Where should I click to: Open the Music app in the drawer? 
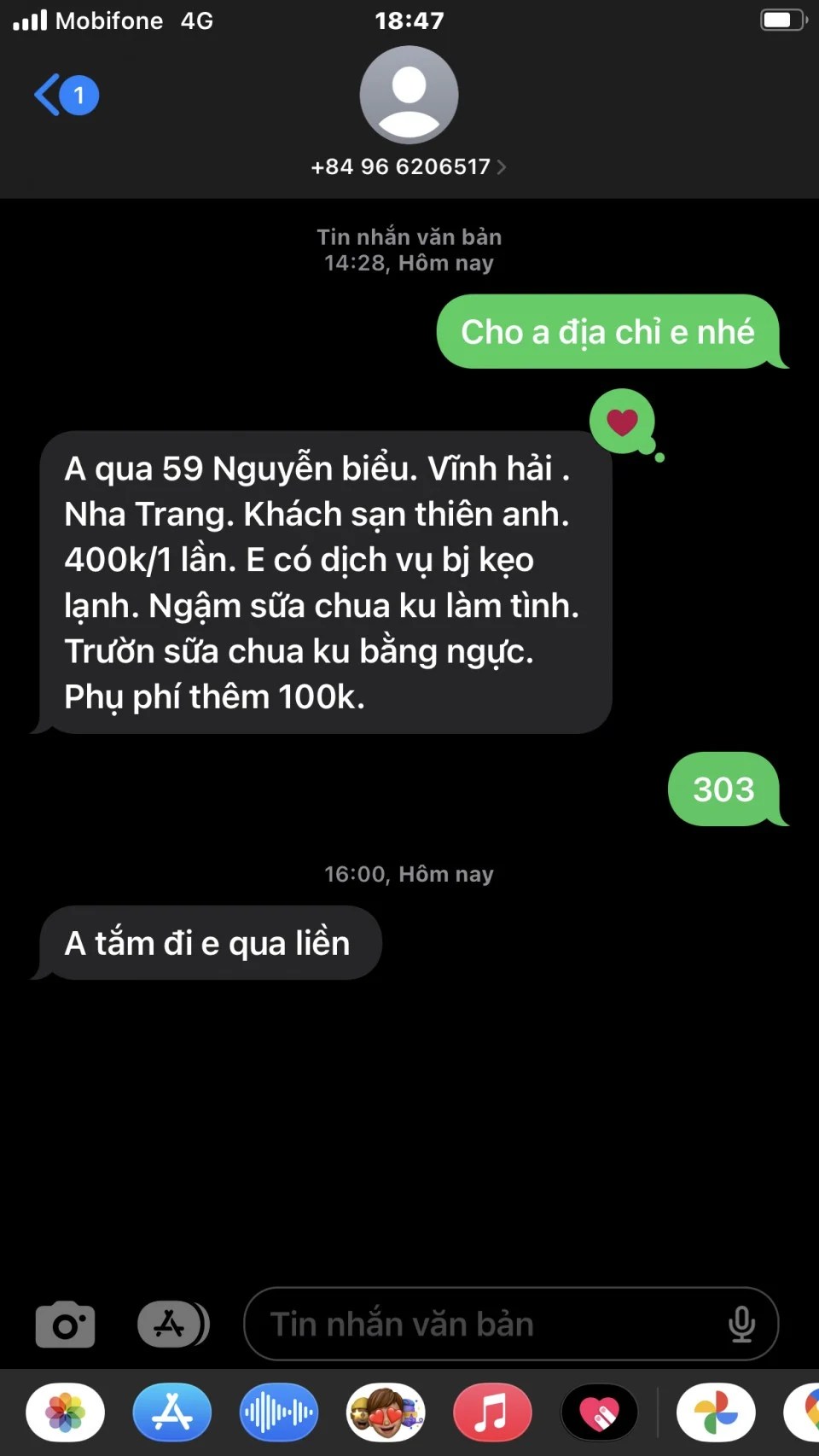click(492, 1412)
